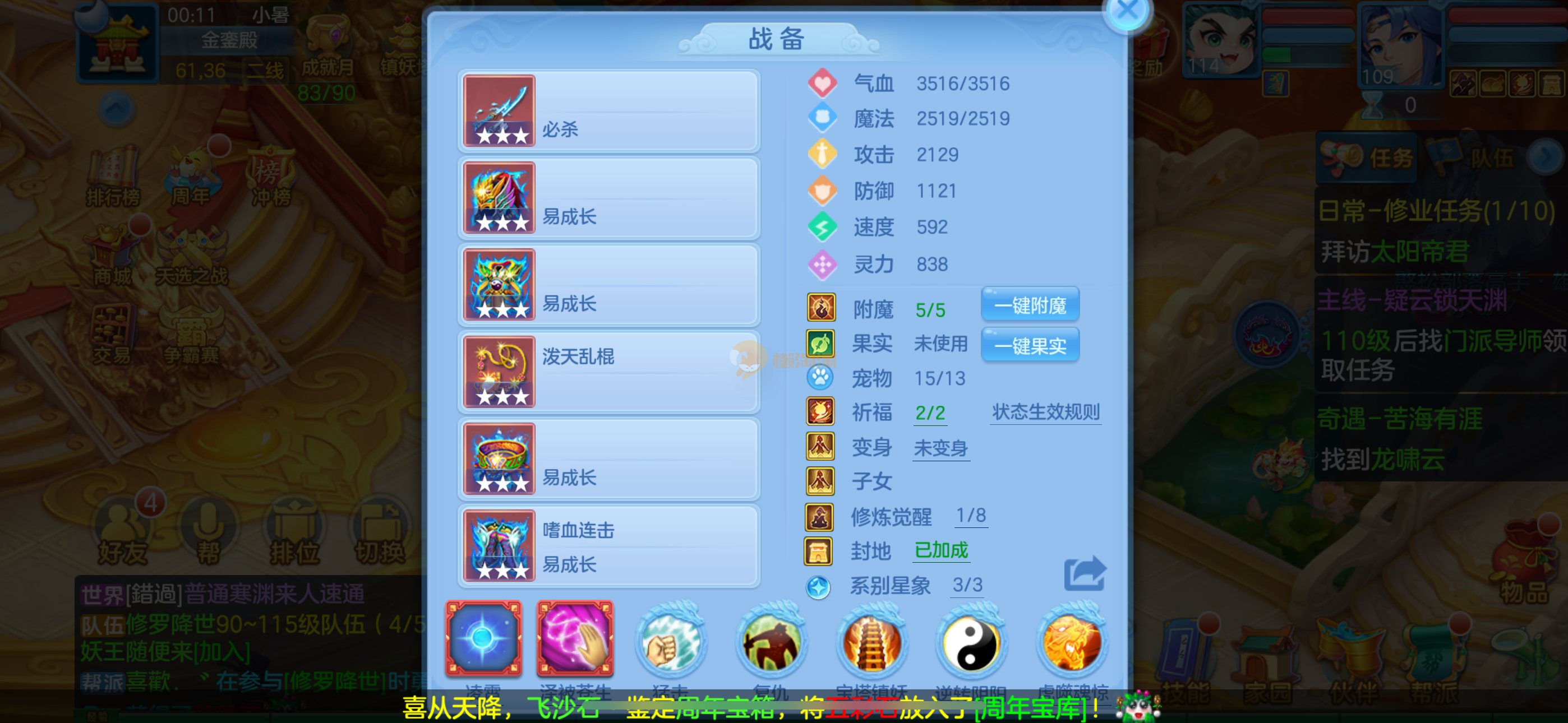Select the 复仇 skill icon
This screenshot has height=723, width=1568.
(771, 643)
